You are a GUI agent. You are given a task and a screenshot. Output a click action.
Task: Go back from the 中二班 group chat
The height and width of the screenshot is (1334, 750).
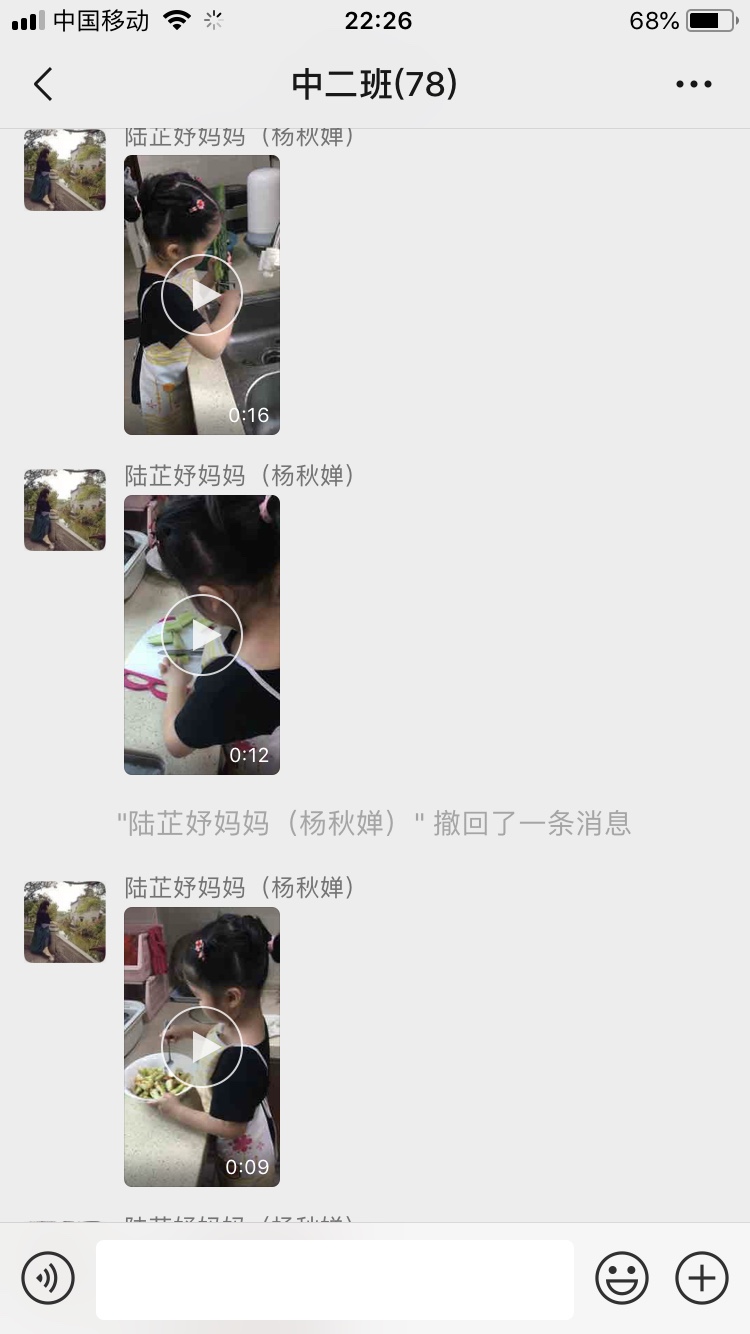[x=43, y=85]
